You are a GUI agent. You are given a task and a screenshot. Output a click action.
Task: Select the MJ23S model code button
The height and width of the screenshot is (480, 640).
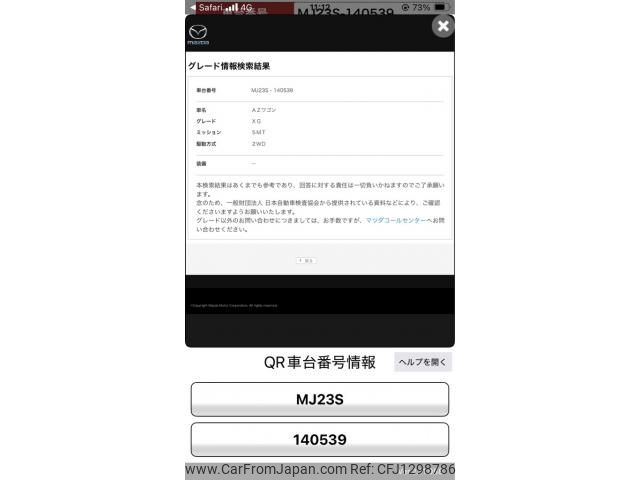pyautogui.click(x=319, y=399)
